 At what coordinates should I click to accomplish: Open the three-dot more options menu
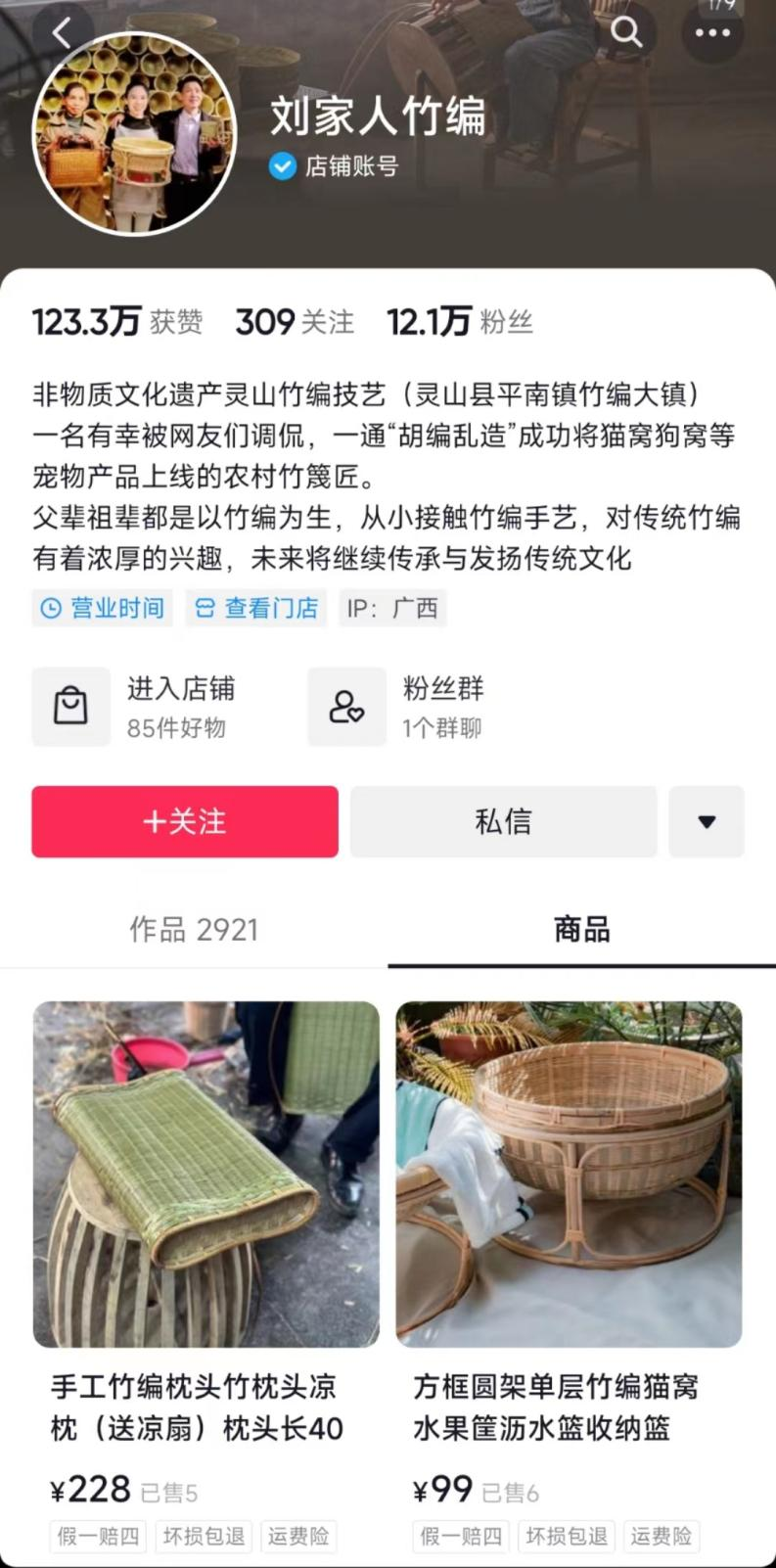point(711,33)
